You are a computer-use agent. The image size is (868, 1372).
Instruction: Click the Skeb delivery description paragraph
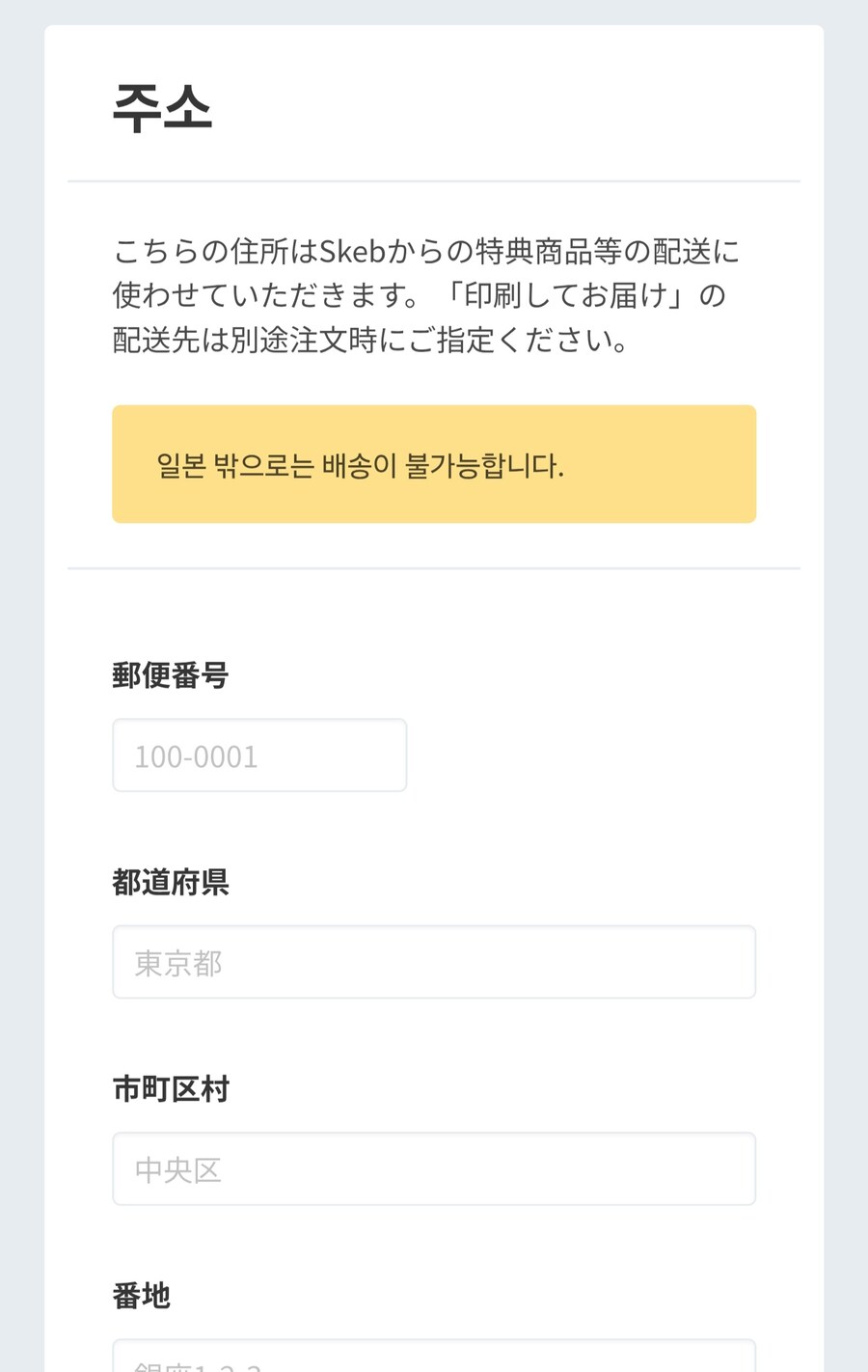[x=424, y=296]
